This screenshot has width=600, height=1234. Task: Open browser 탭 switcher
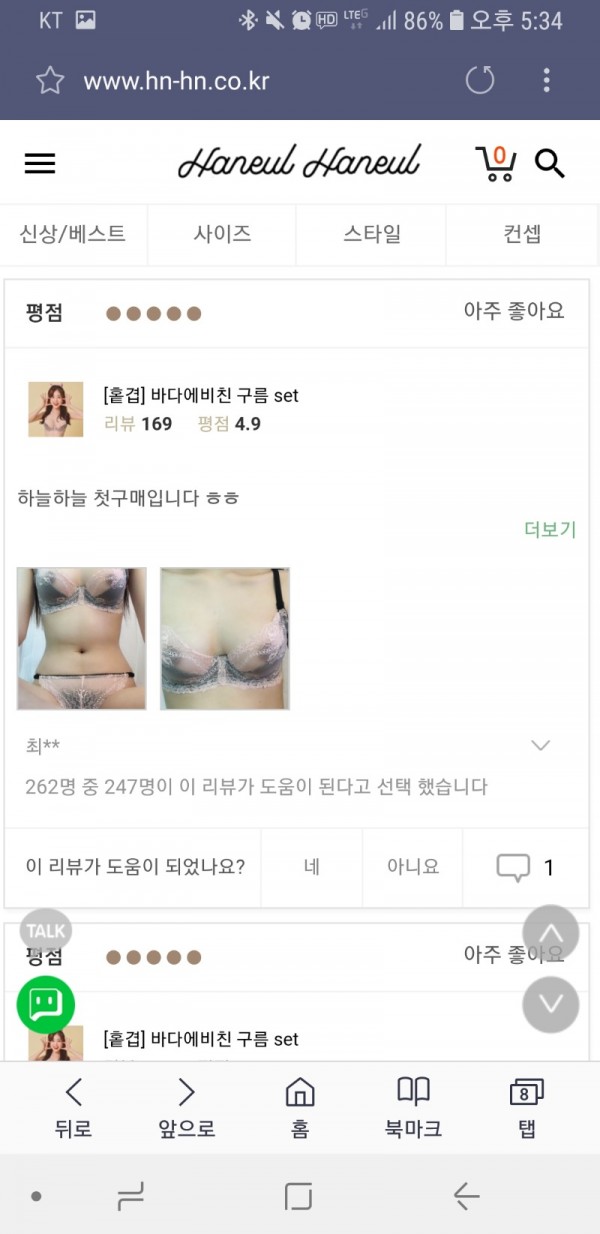pyautogui.click(x=526, y=1108)
